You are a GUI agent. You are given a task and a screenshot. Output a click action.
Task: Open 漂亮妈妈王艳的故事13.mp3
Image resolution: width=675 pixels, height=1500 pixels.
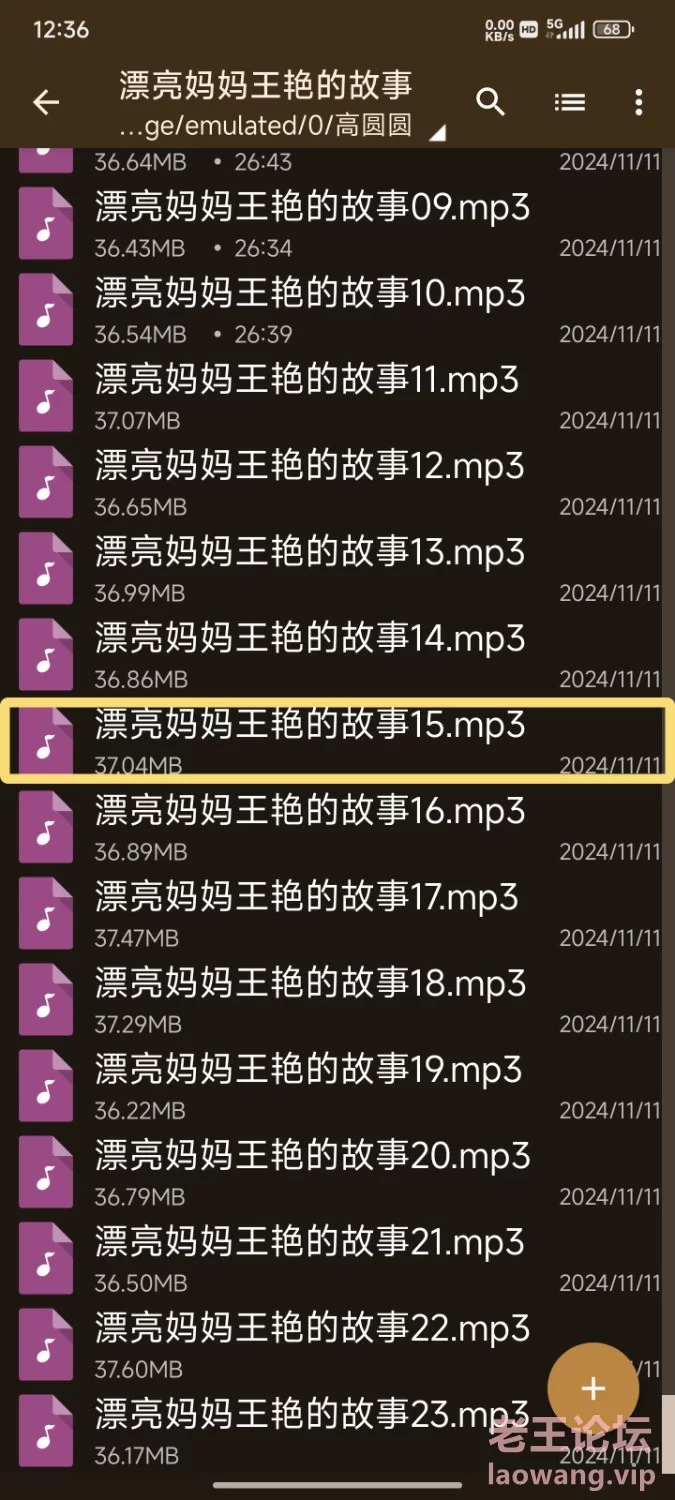point(337,569)
